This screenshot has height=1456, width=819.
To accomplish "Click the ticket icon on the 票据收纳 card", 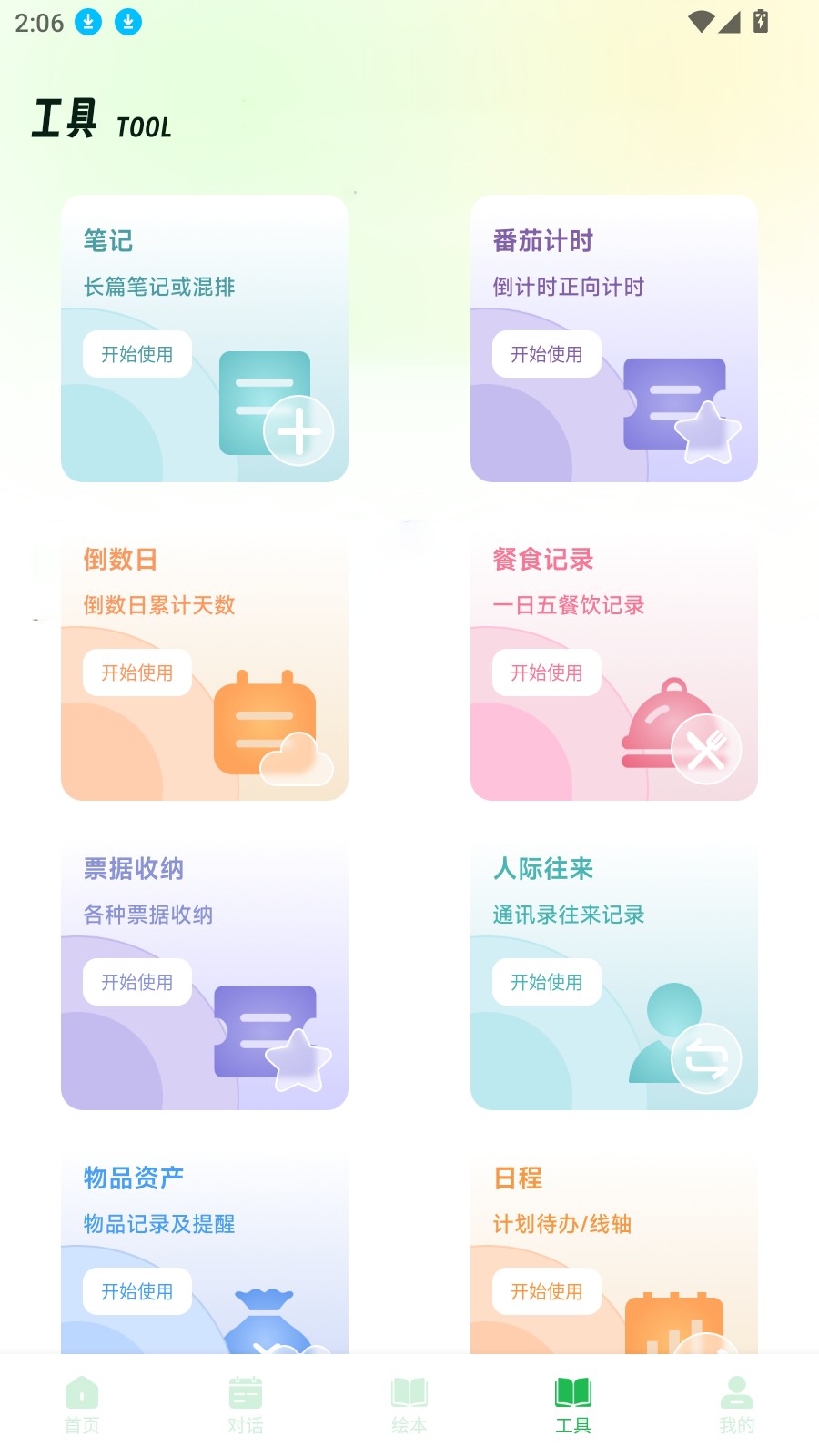I will point(265,1032).
